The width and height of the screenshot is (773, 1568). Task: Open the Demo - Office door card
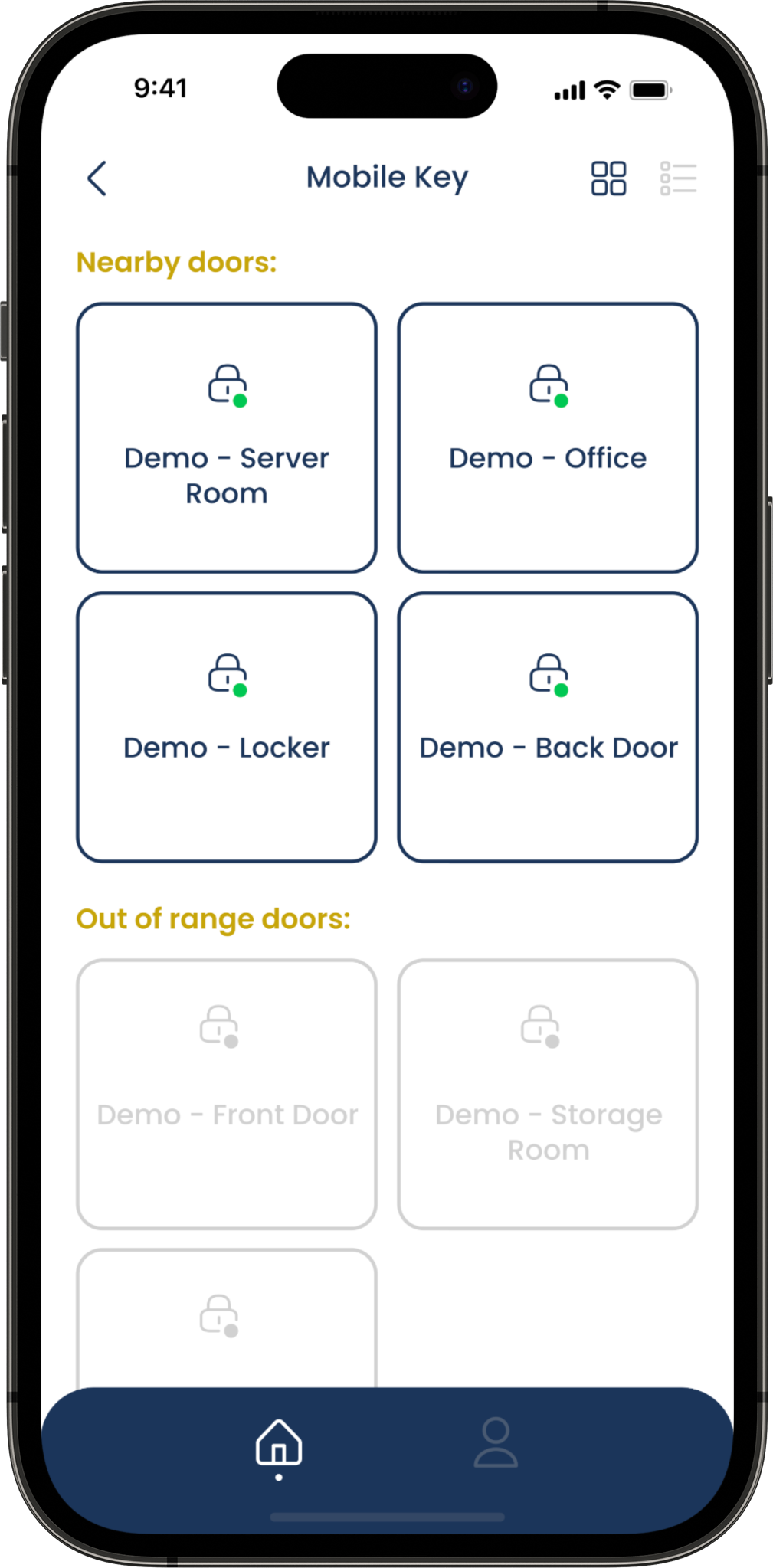[x=548, y=437]
